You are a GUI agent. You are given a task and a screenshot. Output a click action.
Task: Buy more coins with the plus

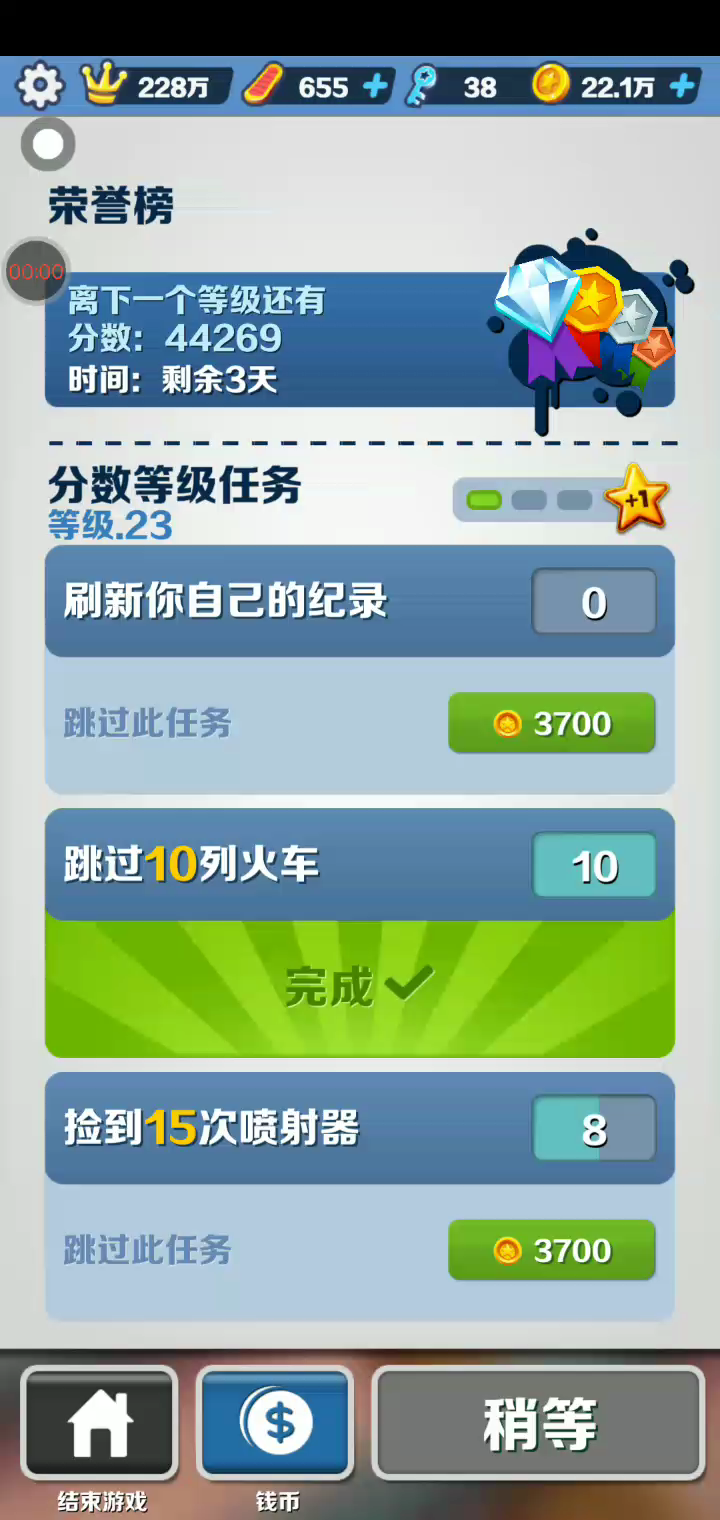click(x=682, y=87)
